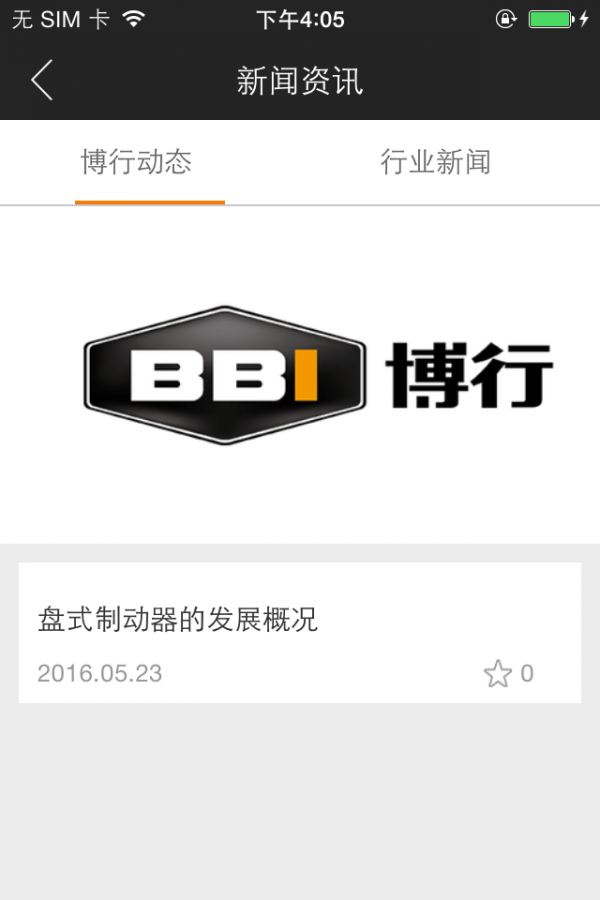Go back using the header arrow
The image size is (600, 900).
pyautogui.click(x=42, y=80)
